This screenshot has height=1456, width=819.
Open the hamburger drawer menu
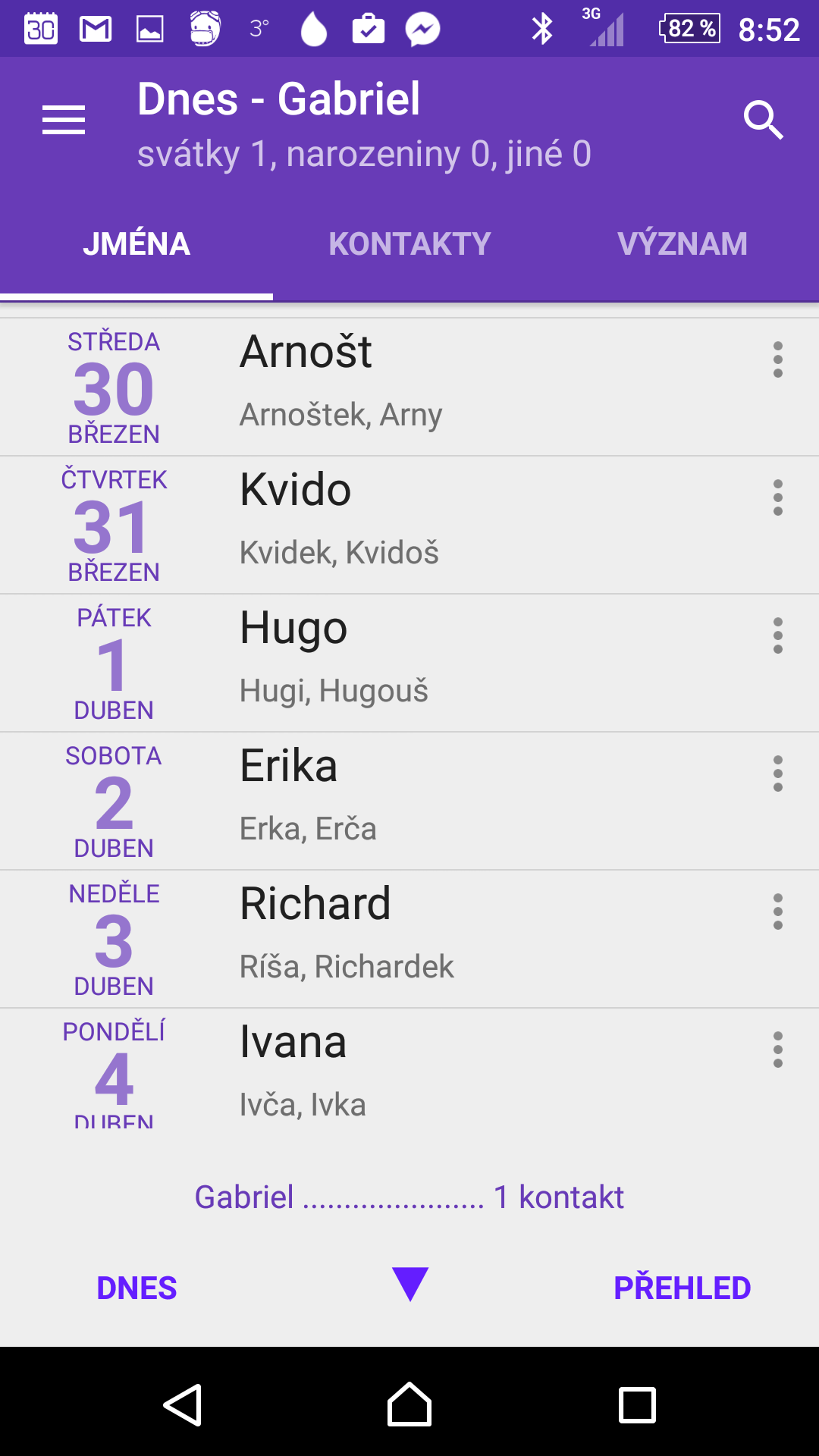[x=64, y=120]
